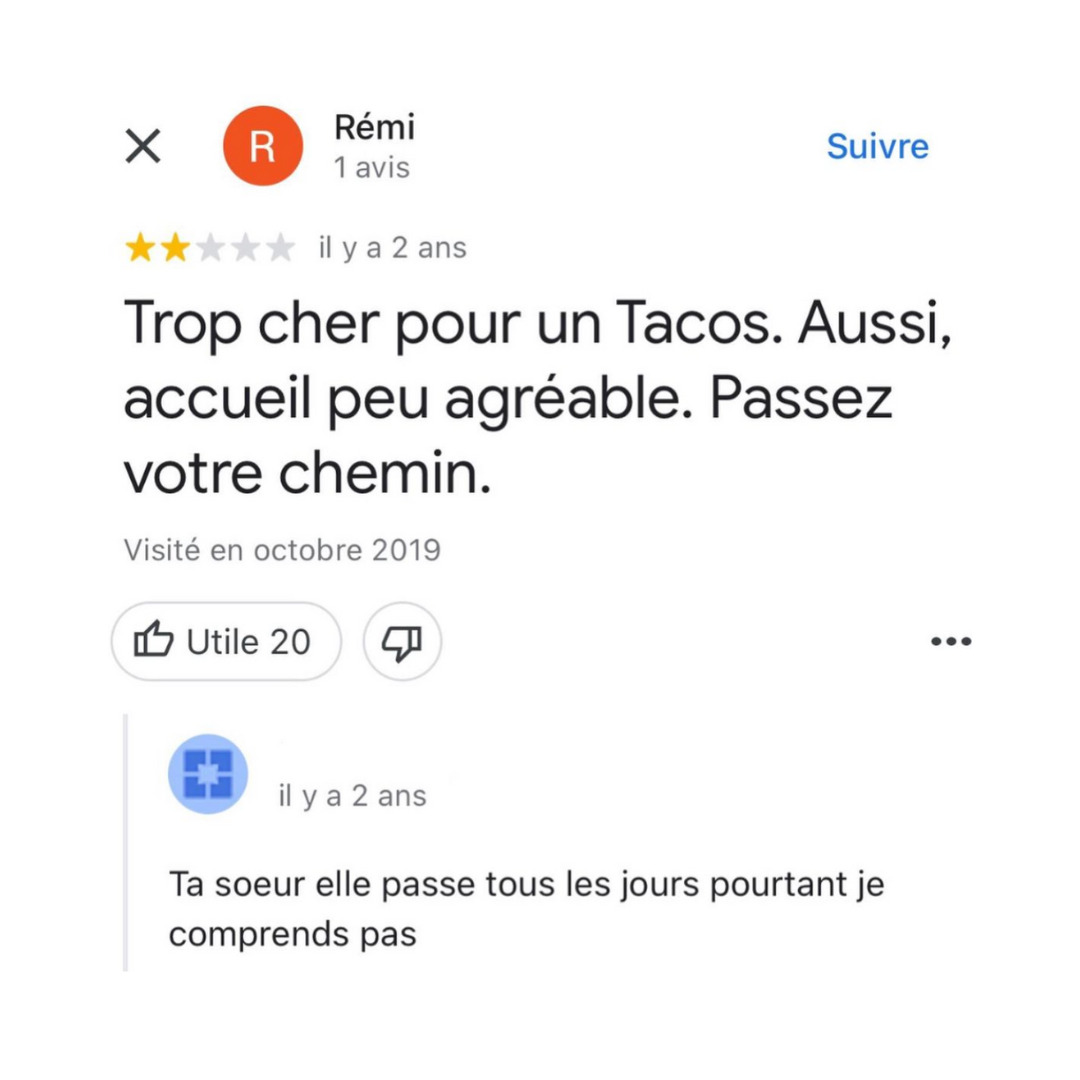The width and height of the screenshot is (1080, 1080).
Task: Follow Rémi with the Suivre link
Action: [877, 146]
